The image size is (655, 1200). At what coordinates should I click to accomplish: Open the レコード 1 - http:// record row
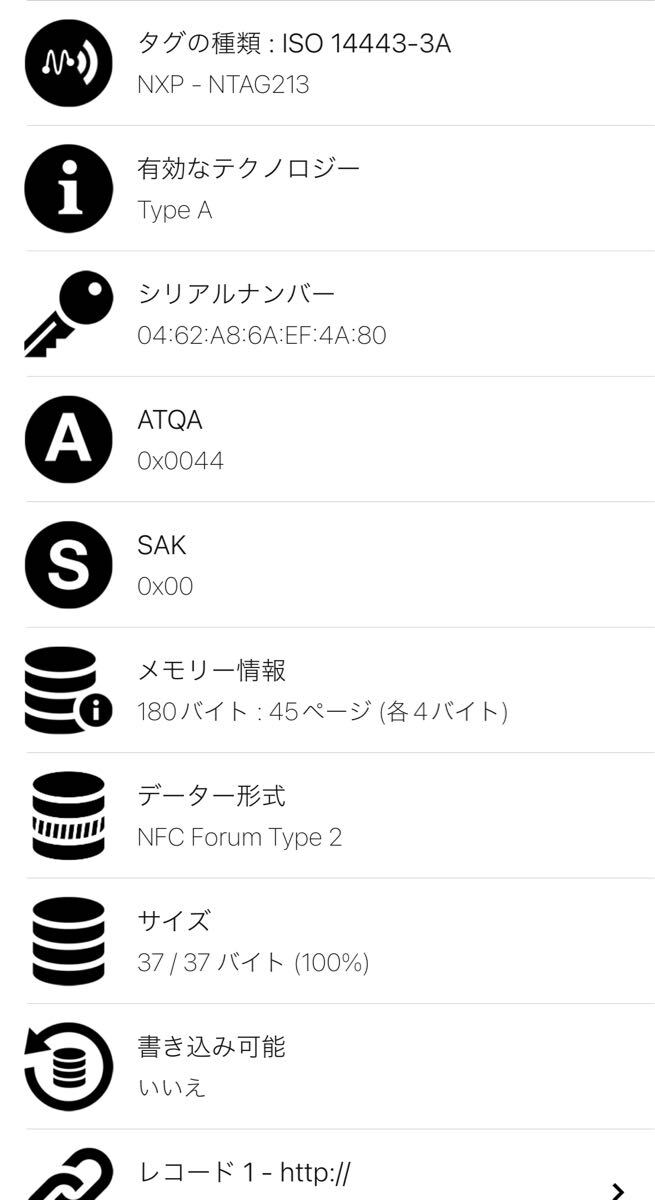[327, 1166]
